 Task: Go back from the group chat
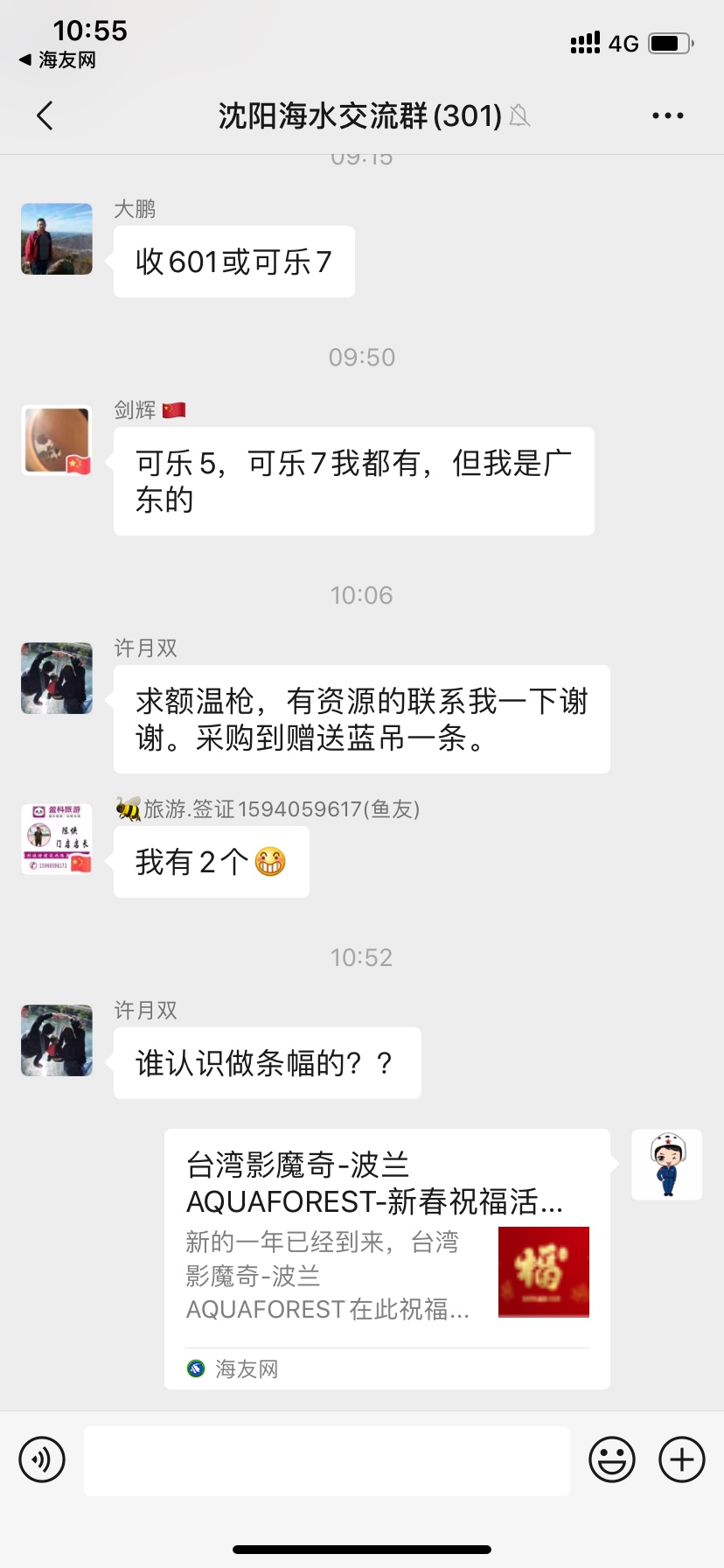45,115
